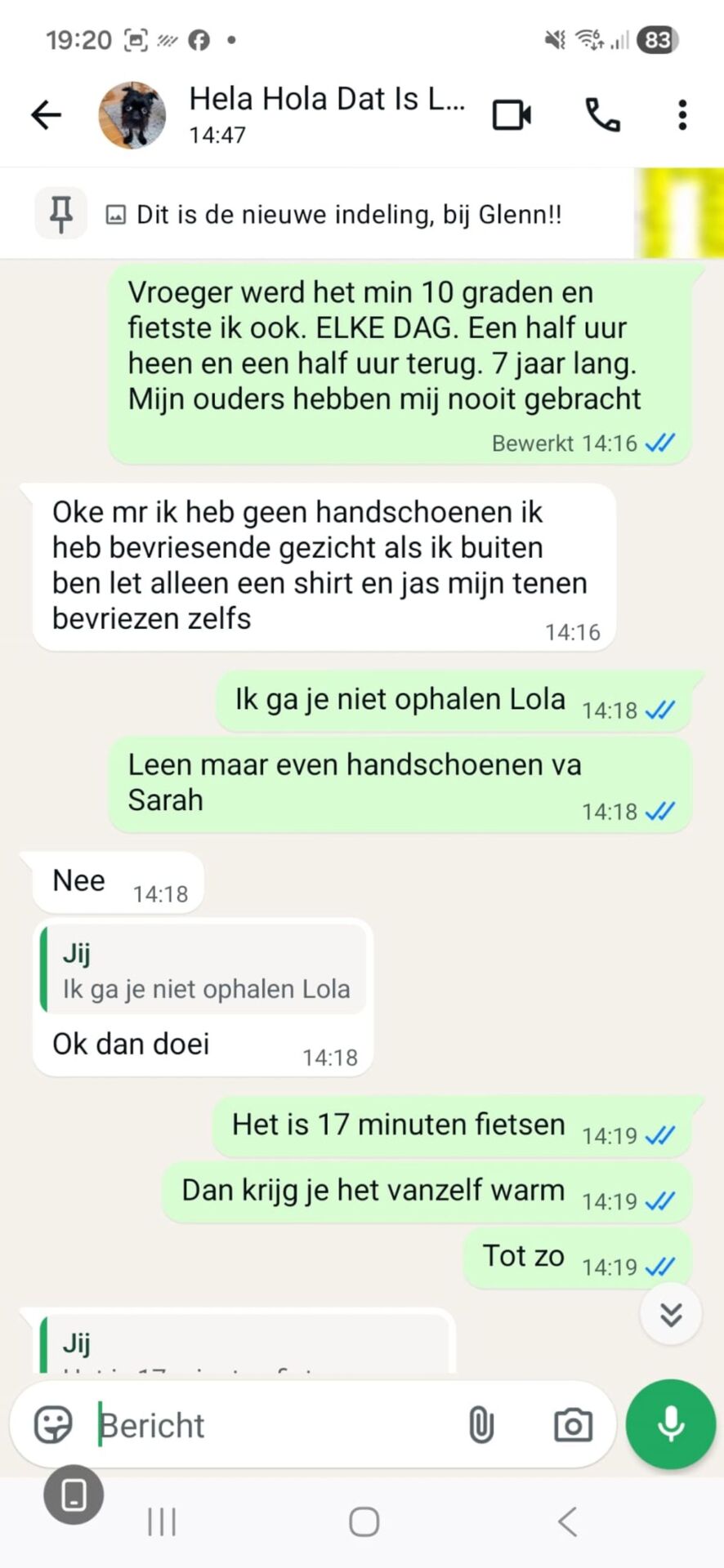The width and height of the screenshot is (724, 1568).
Task: Start a video call
Action: click(512, 115)
